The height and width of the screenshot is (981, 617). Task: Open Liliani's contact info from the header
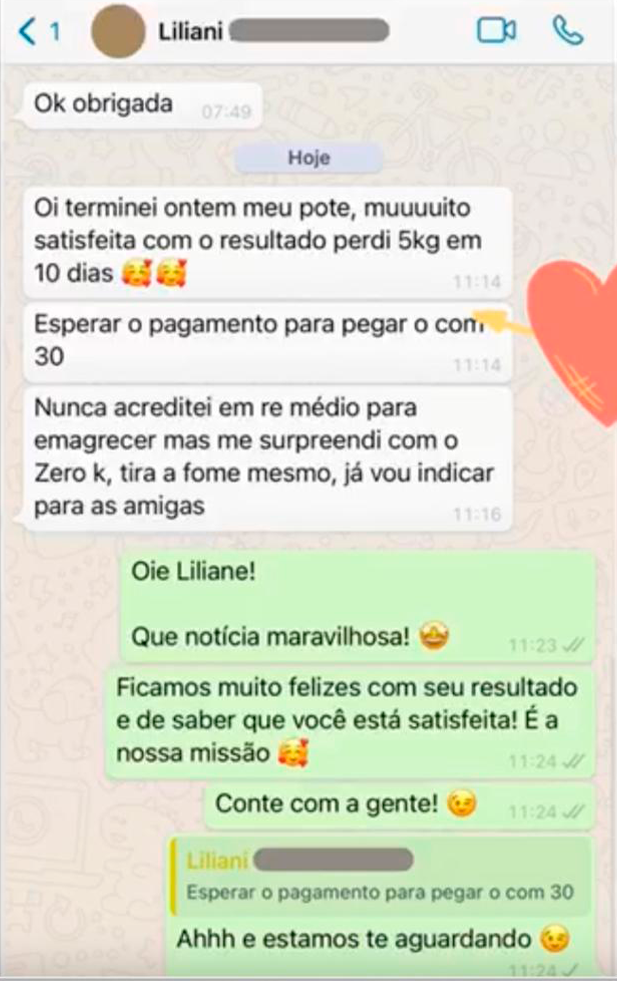(190, 32)
